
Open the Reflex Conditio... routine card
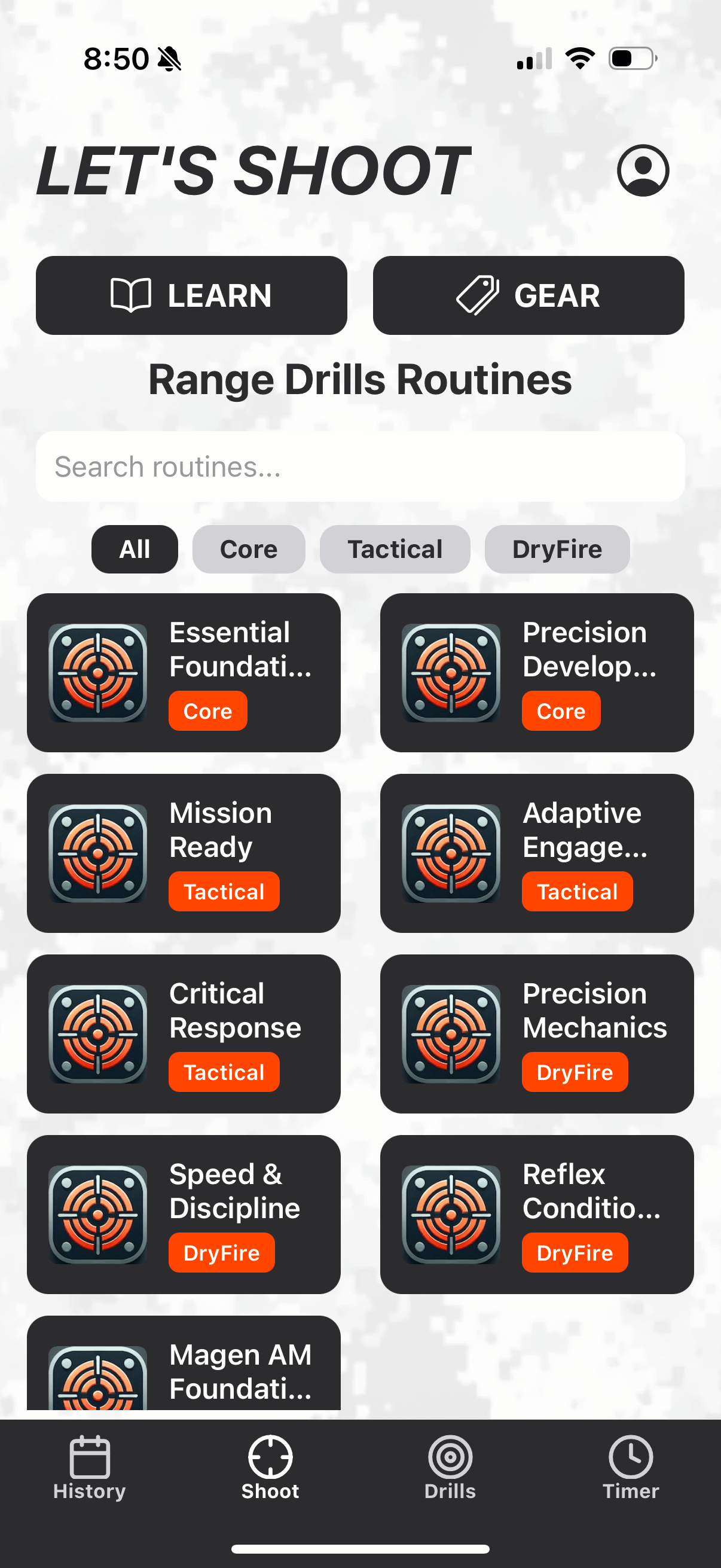[x=537, y=1215]
